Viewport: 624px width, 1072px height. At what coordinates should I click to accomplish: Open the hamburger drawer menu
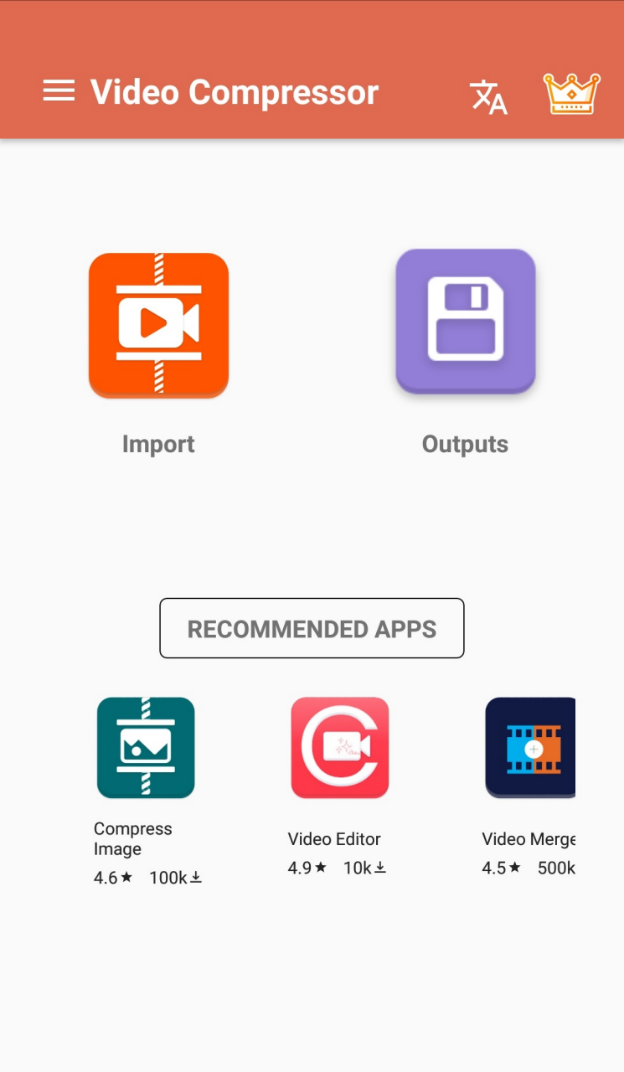(x=59, y=92)
